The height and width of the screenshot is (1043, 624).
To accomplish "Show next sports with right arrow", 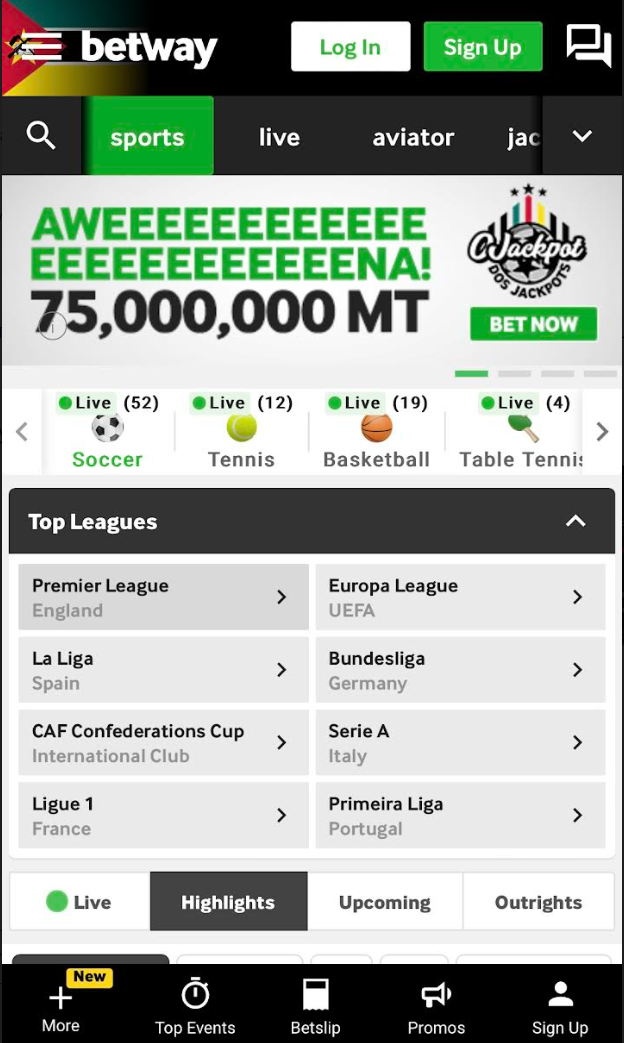I will tap(602, 432).
